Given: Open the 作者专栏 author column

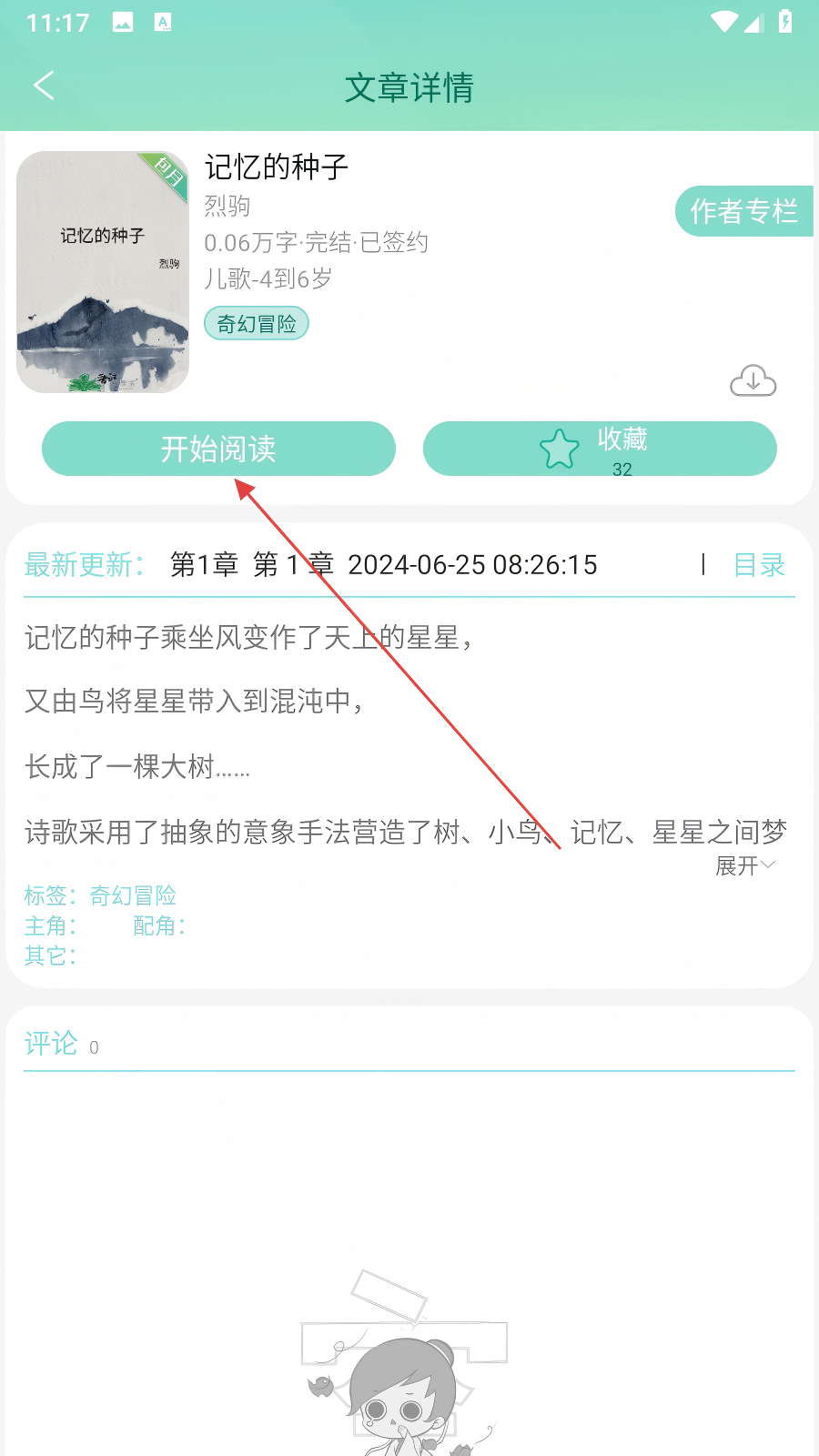Looking at the screenshot, I should pyautogui.click(x=744, y=211).
